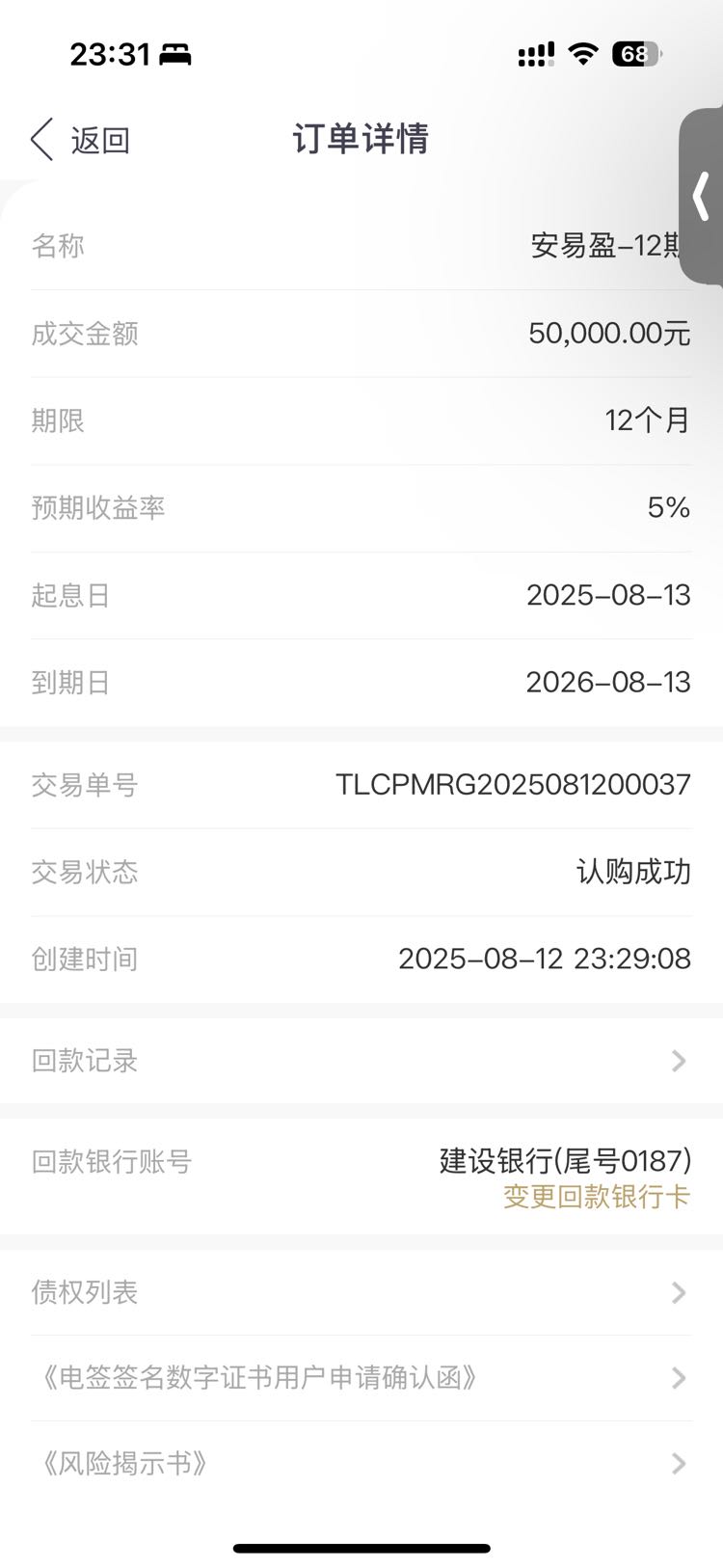Open 《电签签名数字证书用户申请确认函》

tap(361, 1378)
